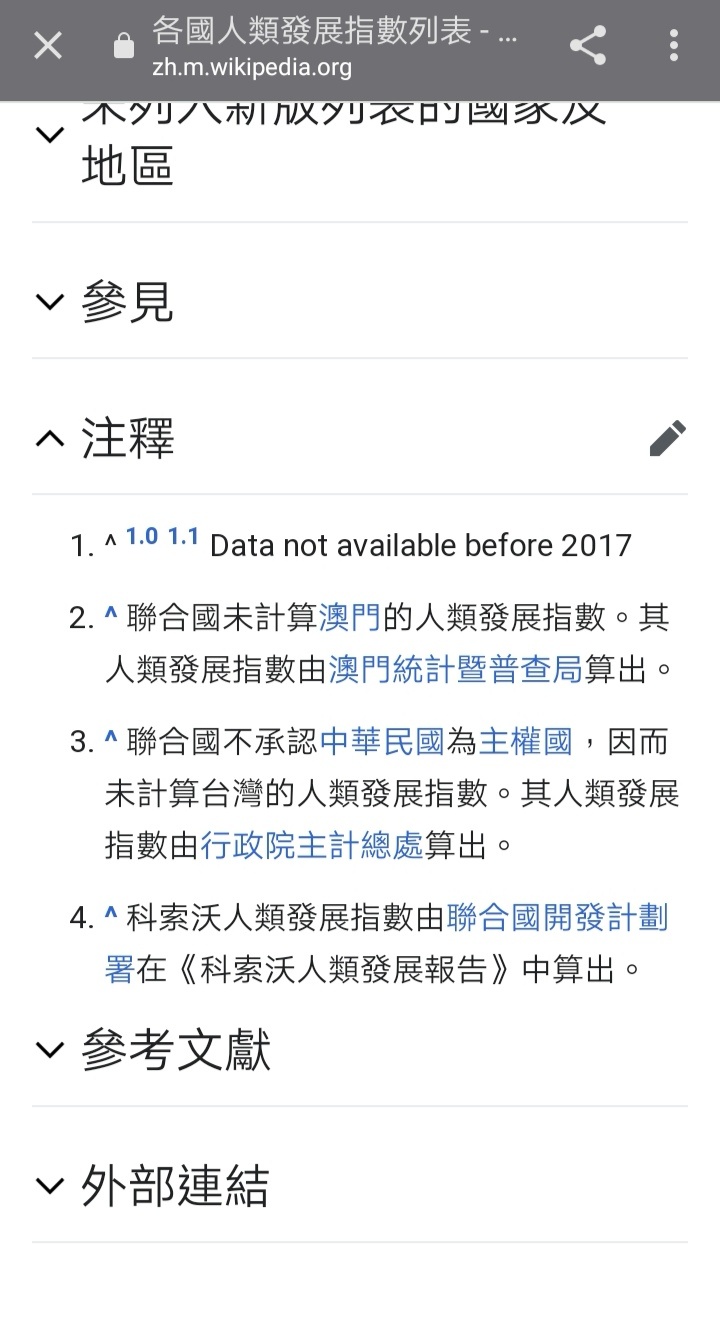Collapse the 注釋 section
Image resolution: width=720 pixels, height=1321 pixels.
128,439
